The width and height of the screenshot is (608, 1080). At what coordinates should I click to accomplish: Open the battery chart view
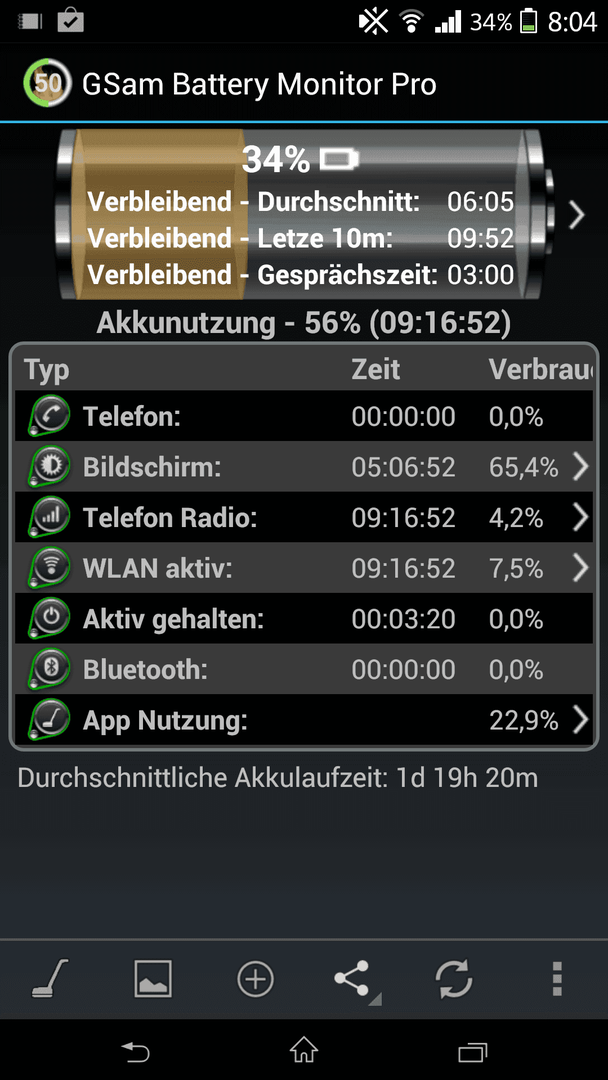(x=153, y=979)
